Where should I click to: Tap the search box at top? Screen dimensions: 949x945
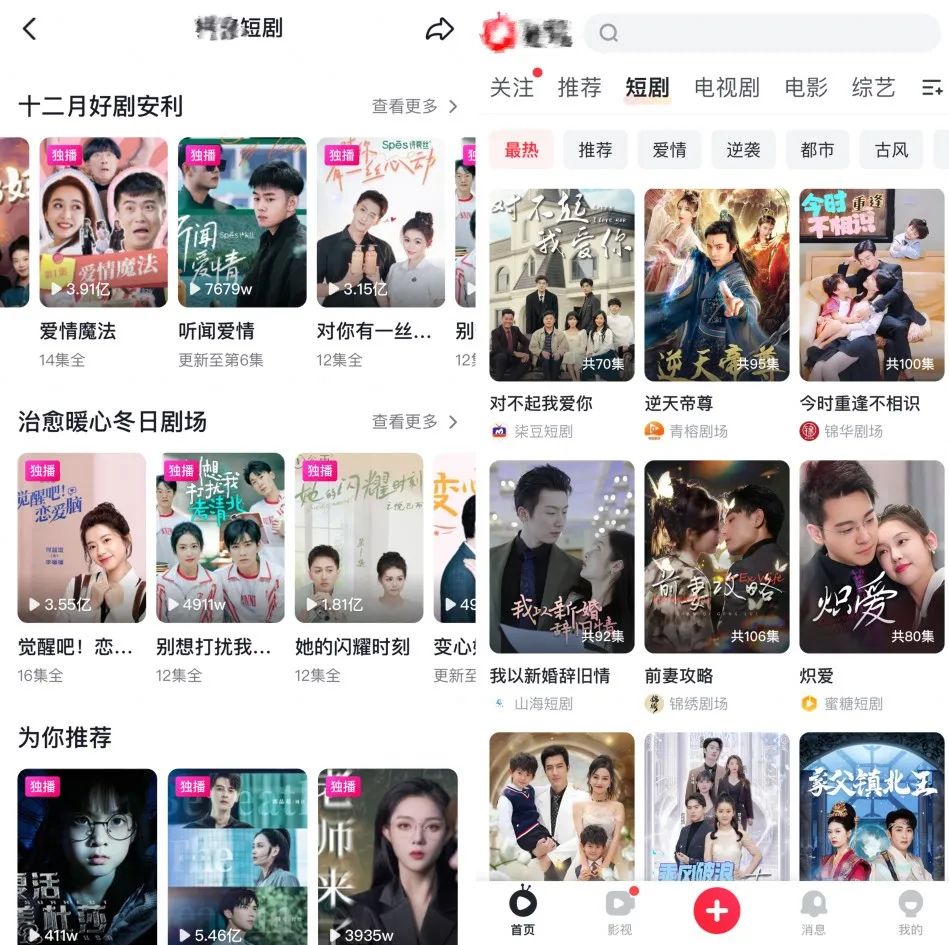(760, 34)
